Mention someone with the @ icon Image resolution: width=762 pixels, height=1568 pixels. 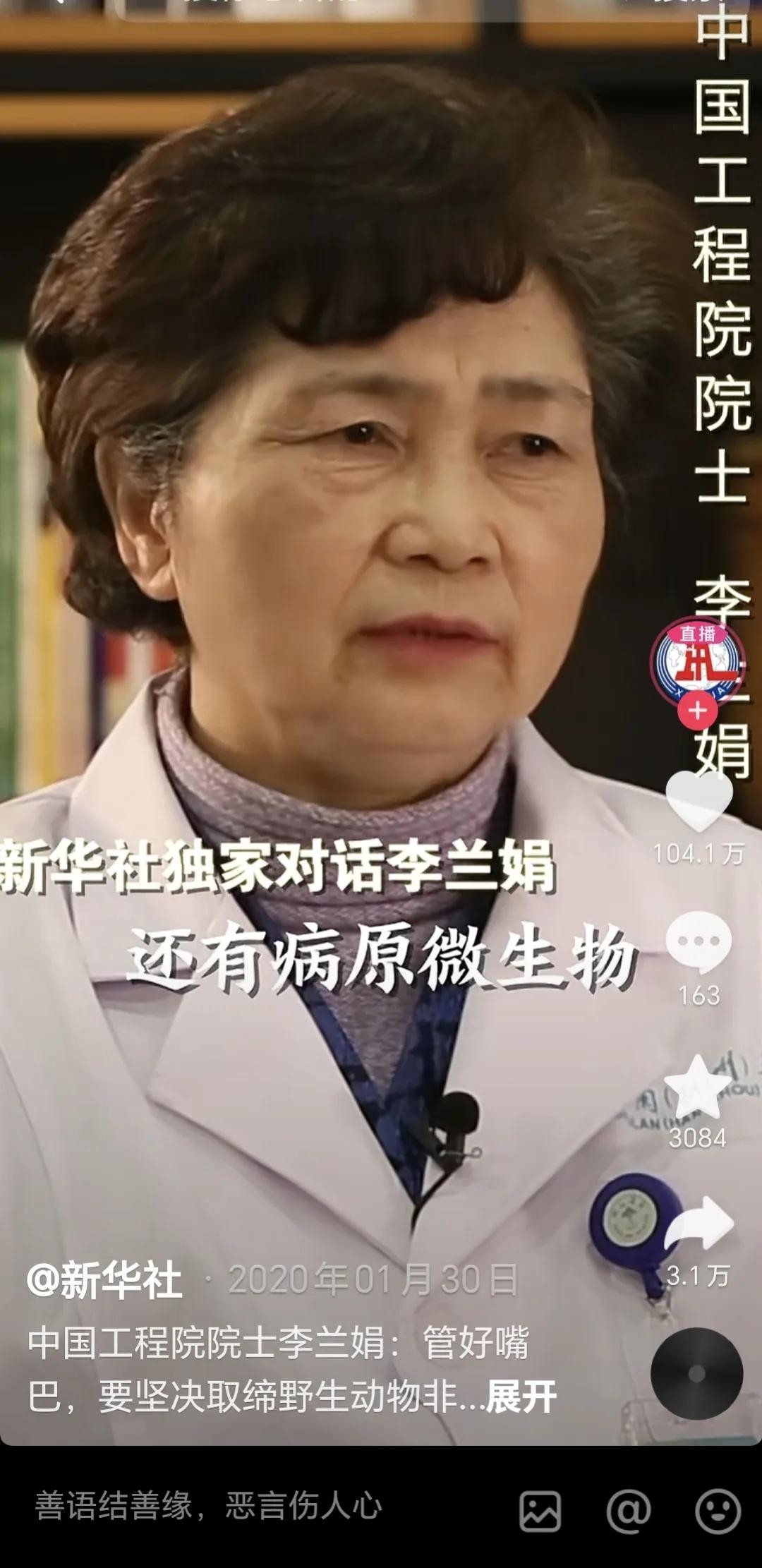pos(628,1511)
